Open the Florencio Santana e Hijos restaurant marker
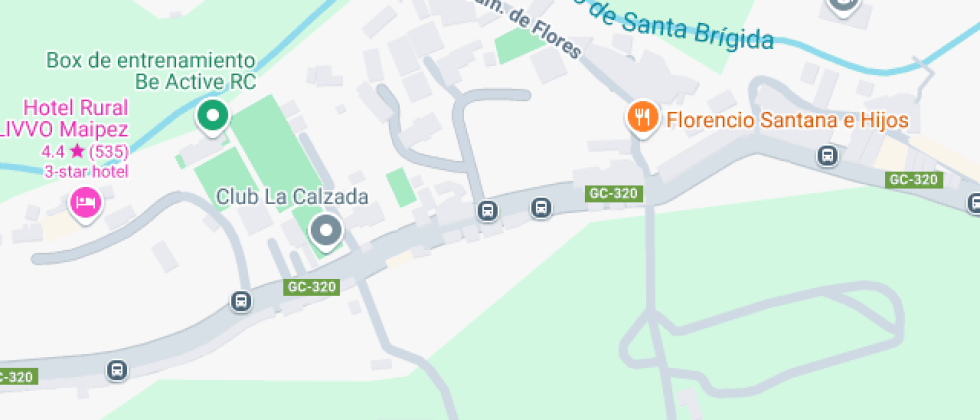980x420 pixels. pos(641,119)
